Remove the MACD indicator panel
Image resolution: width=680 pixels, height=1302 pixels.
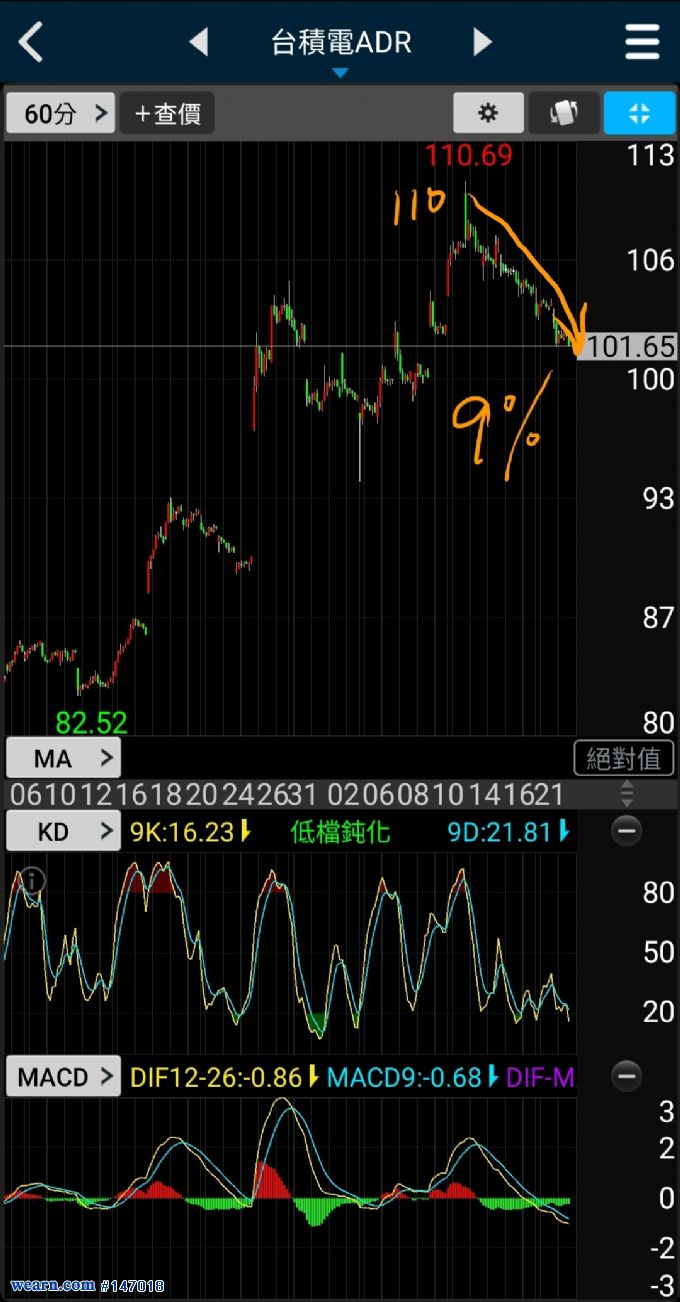pos(626,1077)
